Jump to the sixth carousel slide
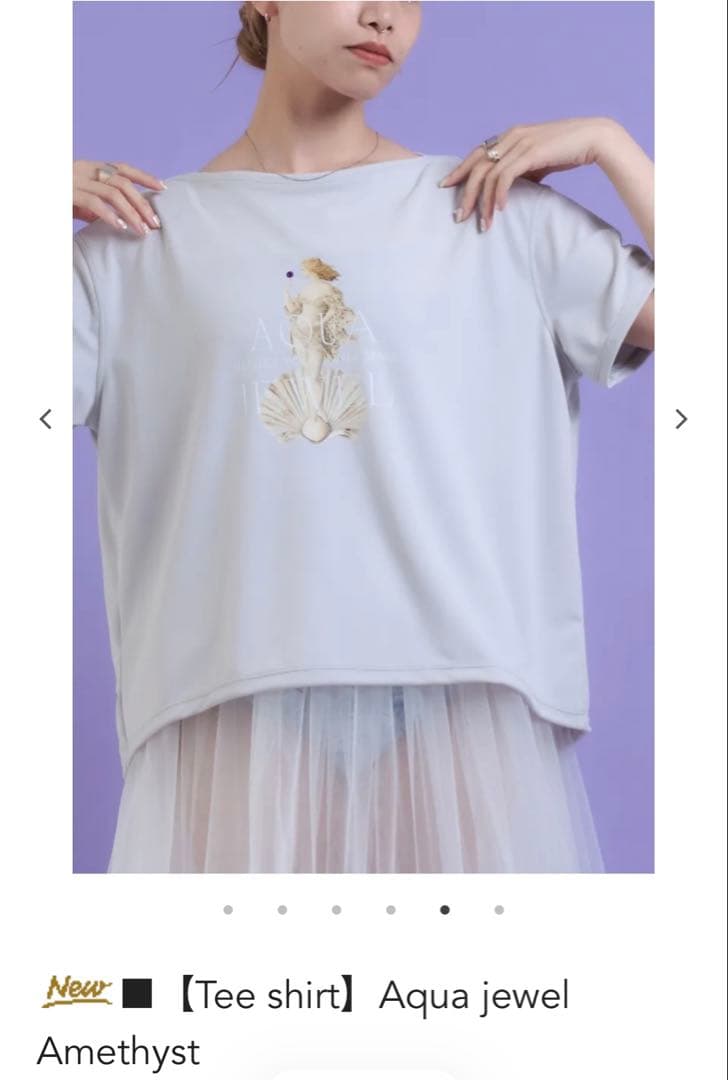Image resolution: width=728 pixels, height=1080 pixels. pos(497,910)
